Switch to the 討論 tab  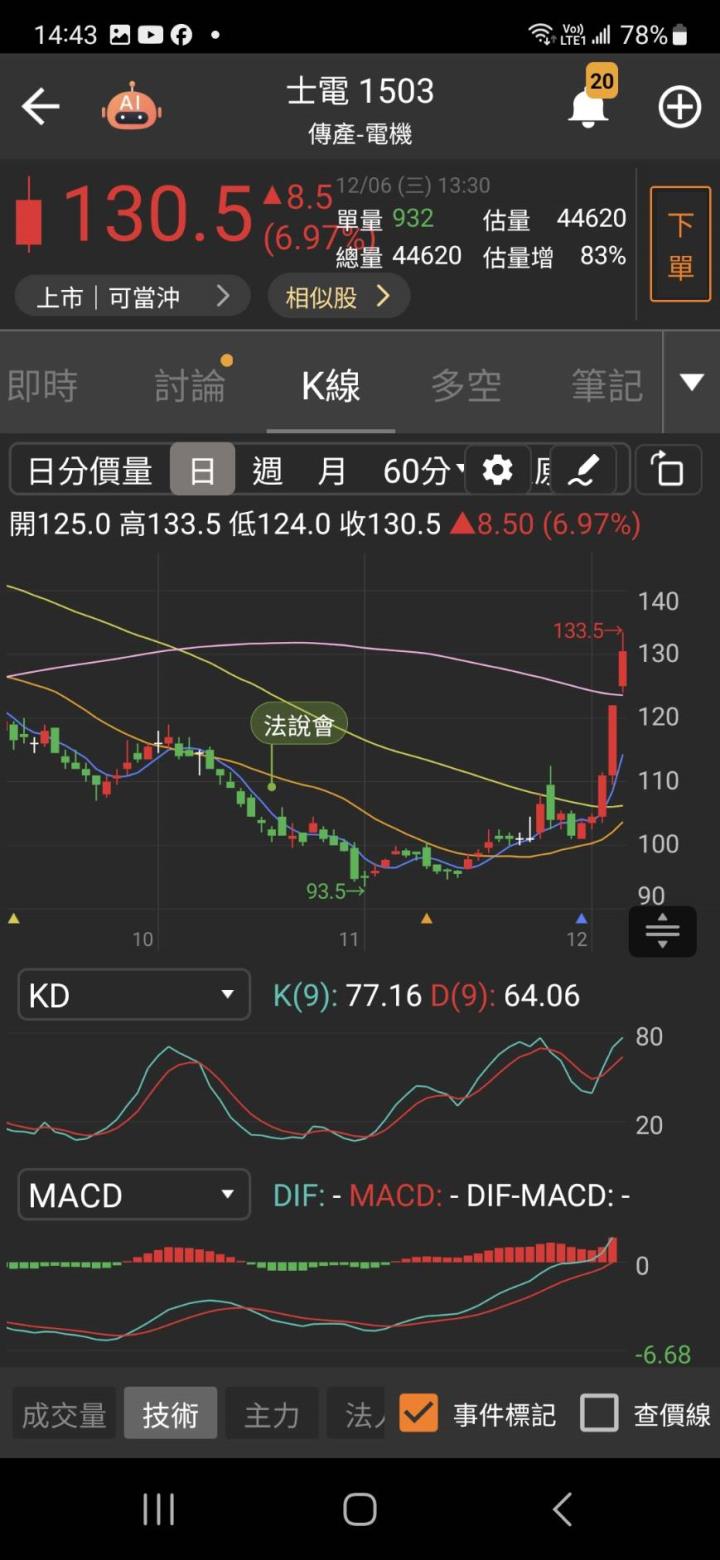click(x=190, y=386)
